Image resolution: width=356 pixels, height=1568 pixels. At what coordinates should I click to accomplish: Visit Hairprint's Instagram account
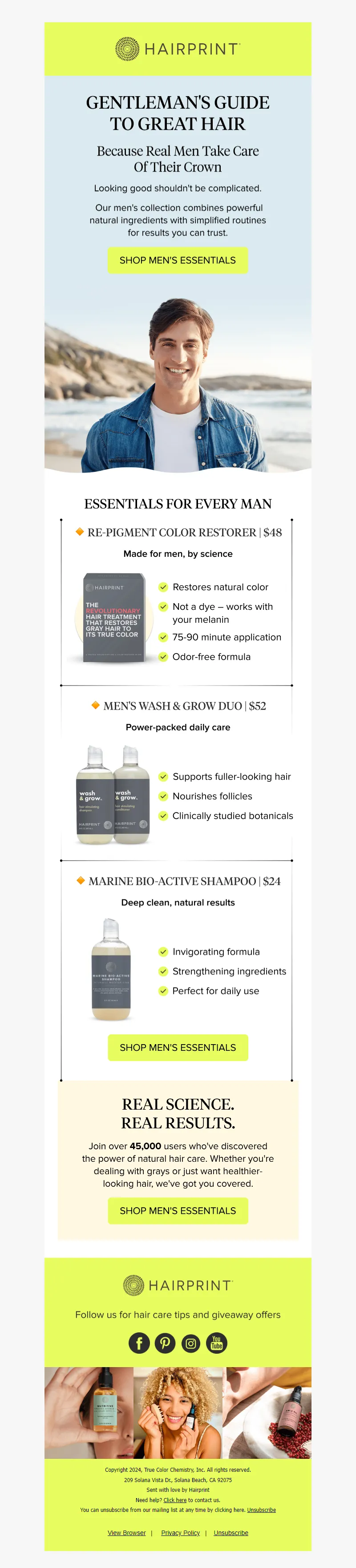click(190, 1342)
